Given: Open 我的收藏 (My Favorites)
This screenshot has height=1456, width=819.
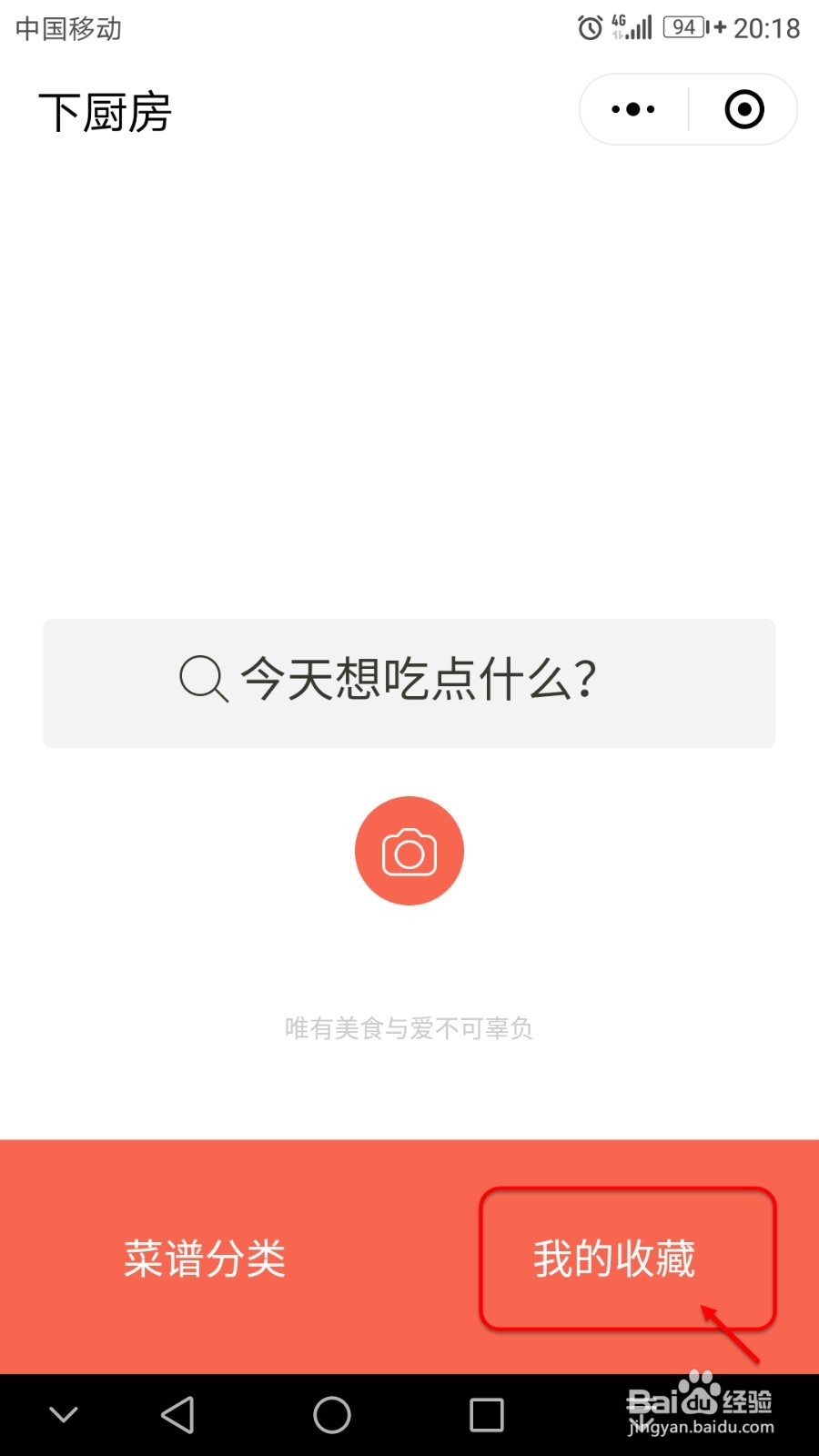Looking at the screenshot, I should 614,1259.
